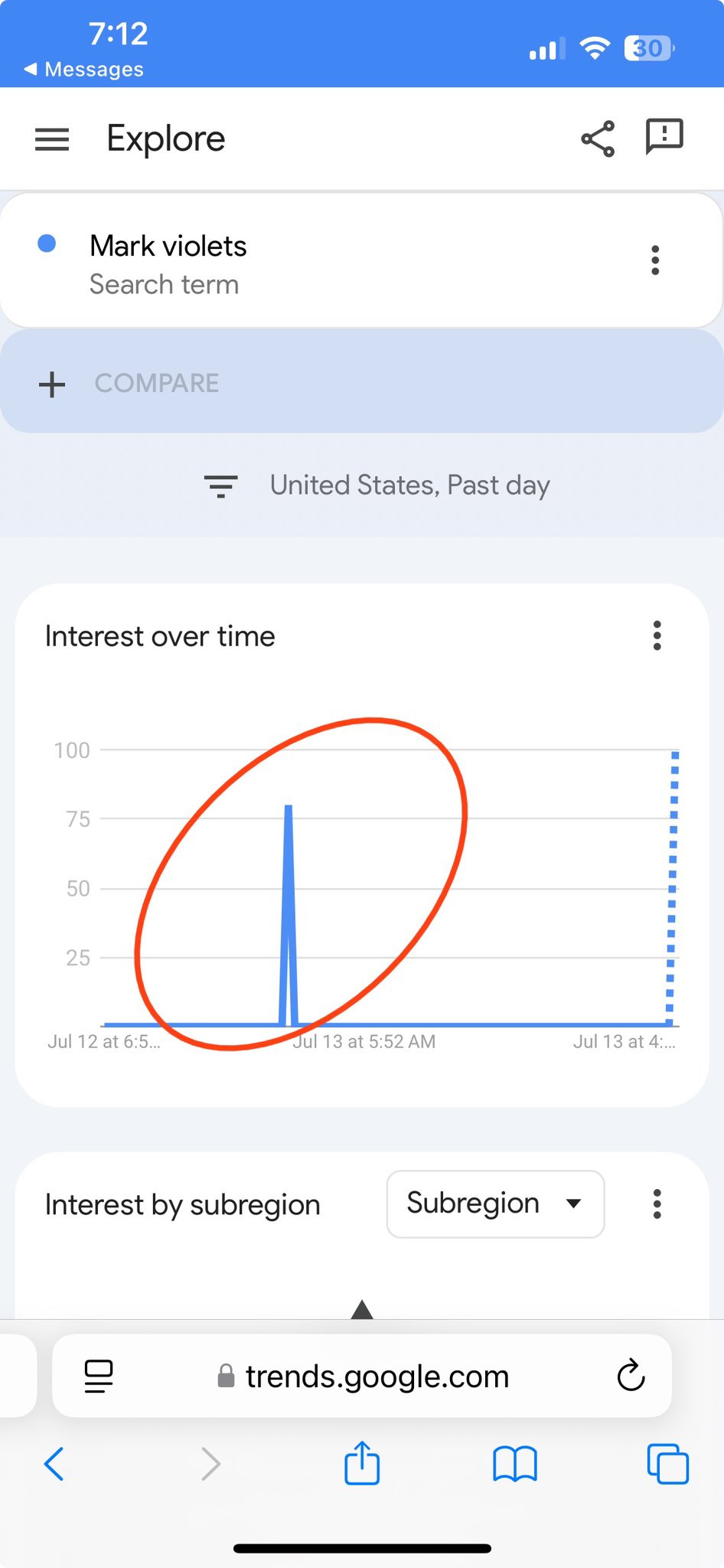Open Safari share sheet
This screenshot has width=724, height=1568.
tap(362, 1462)
